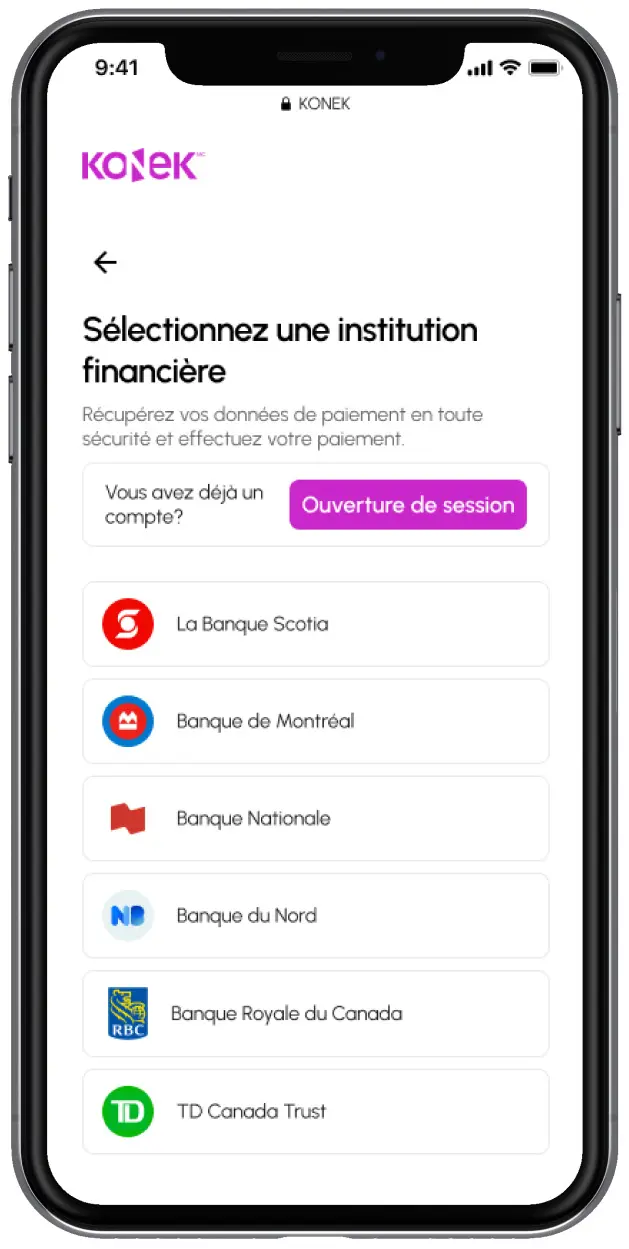Pick Banque Nationale from the list
Image resolution: width=629 pixels, height=1249 pixels.
click(x=316, y=818)
